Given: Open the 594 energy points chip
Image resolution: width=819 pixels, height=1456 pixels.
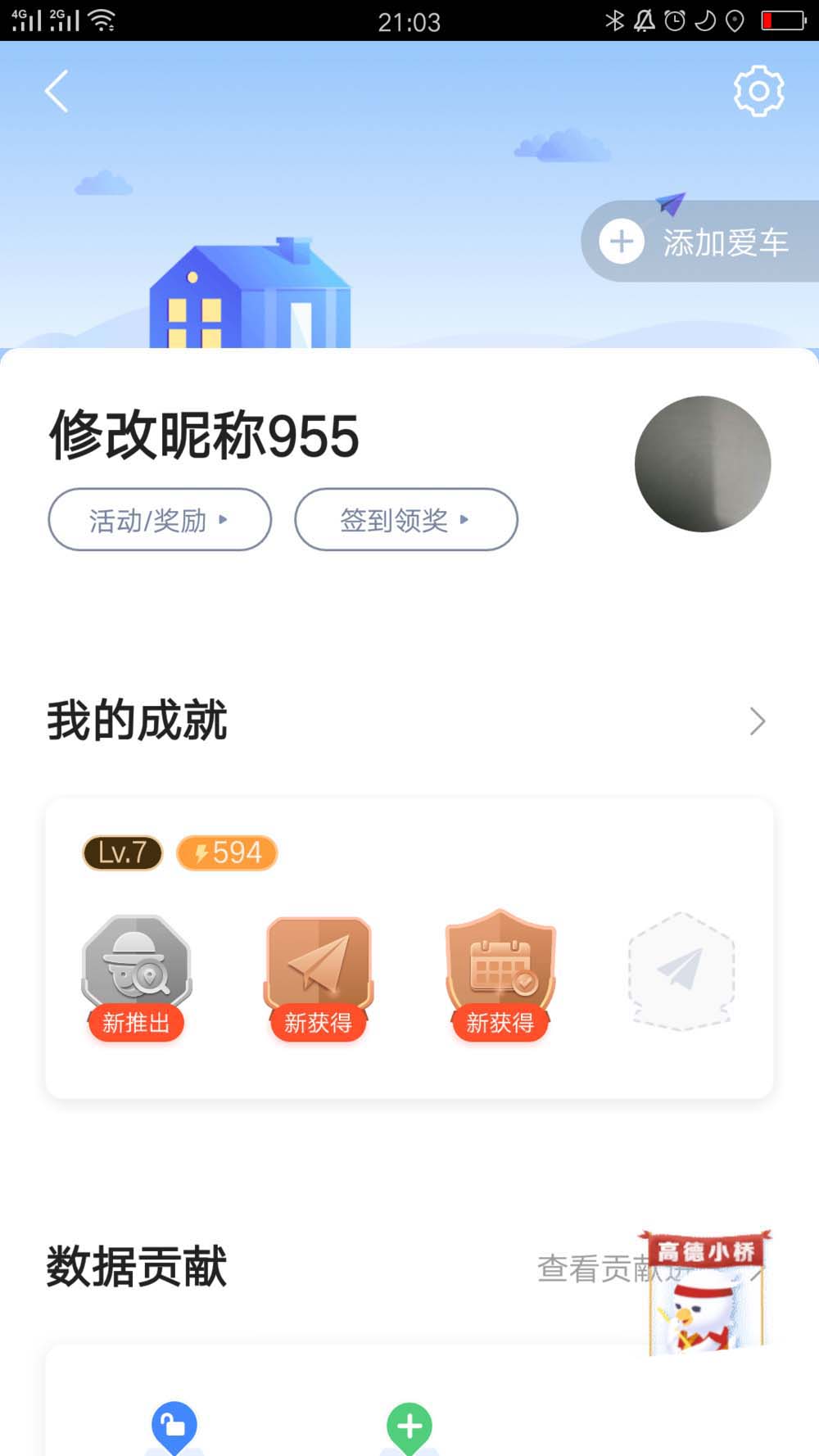Looking at the screenshot, I should coord(228,853).
